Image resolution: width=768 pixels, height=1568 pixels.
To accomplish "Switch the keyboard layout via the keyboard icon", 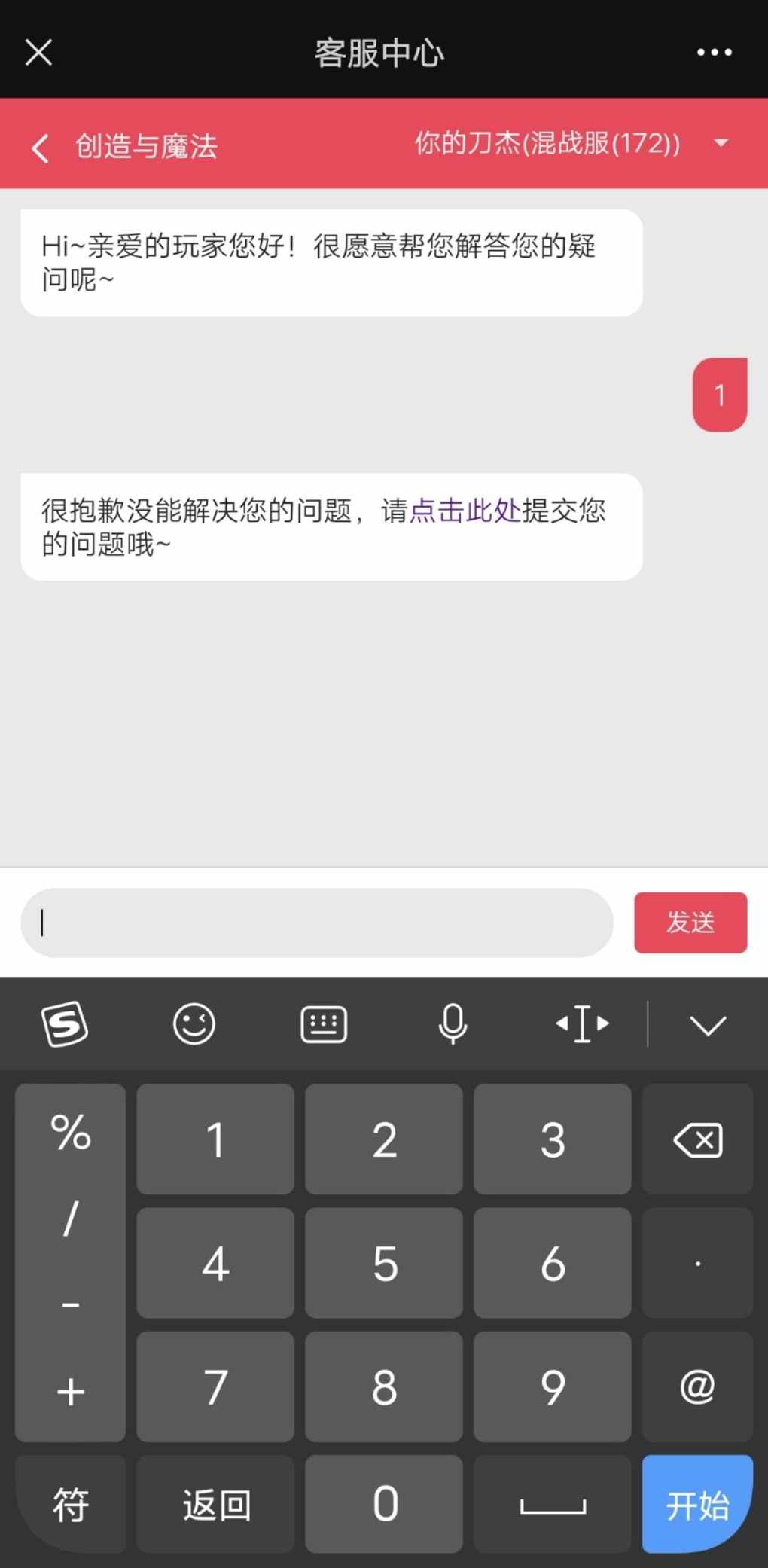I will click(x=324, y=1024).
